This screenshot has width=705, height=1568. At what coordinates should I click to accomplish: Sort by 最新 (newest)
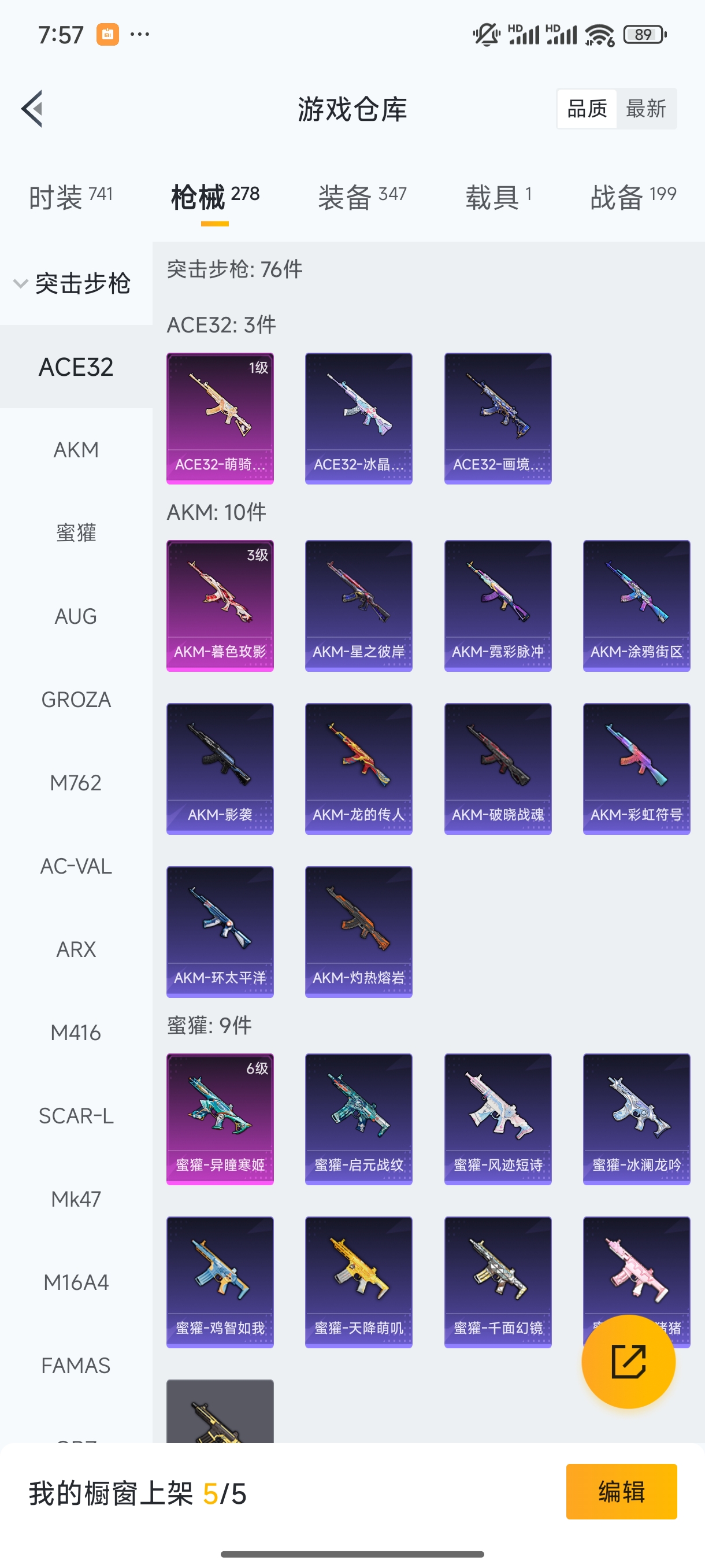pos(645,109)
